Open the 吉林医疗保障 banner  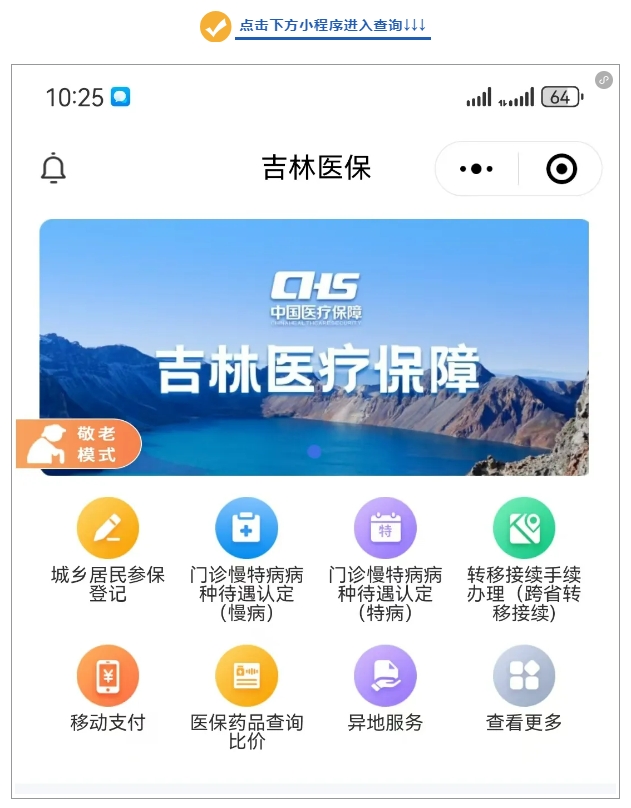pyautogui.click(x=314, y=346)
